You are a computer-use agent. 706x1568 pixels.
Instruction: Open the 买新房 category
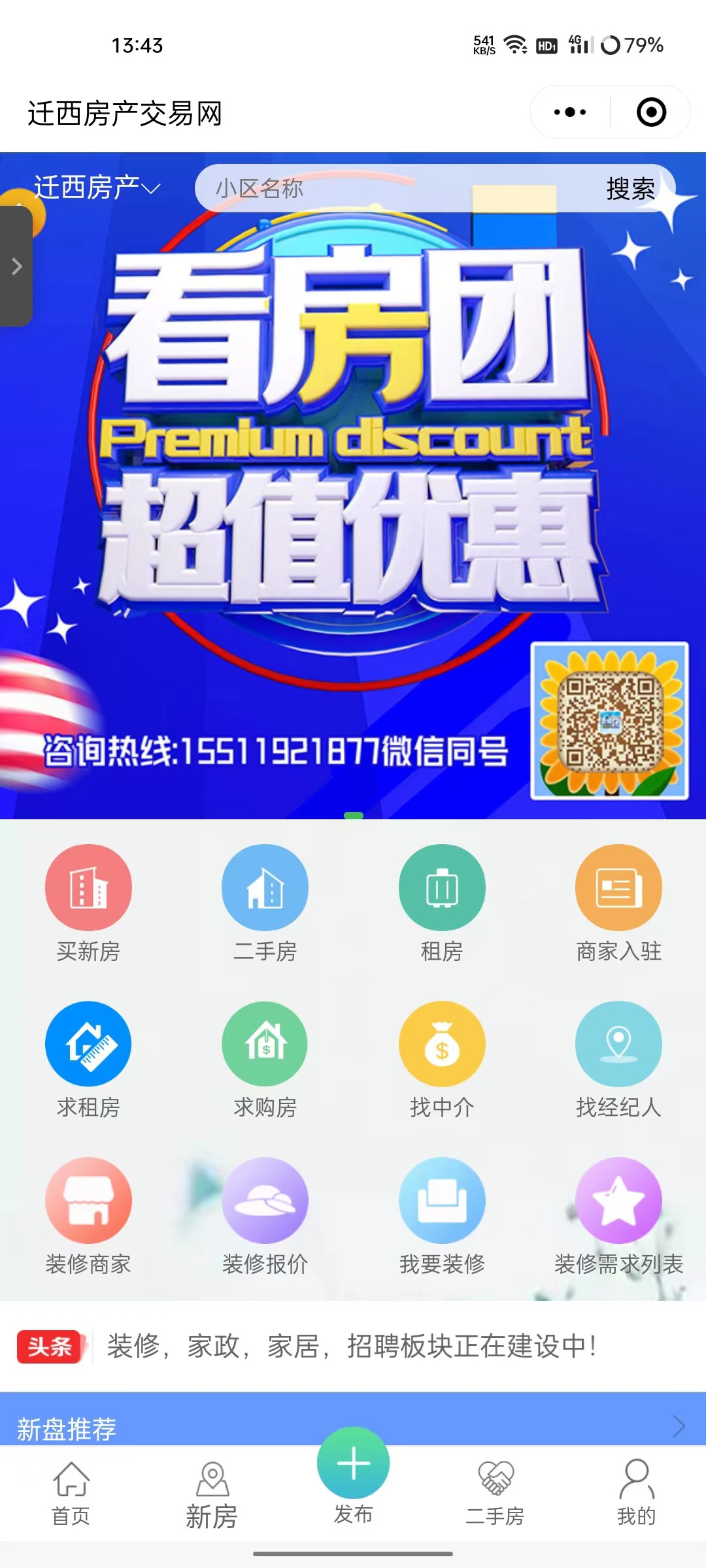[88, 902]
